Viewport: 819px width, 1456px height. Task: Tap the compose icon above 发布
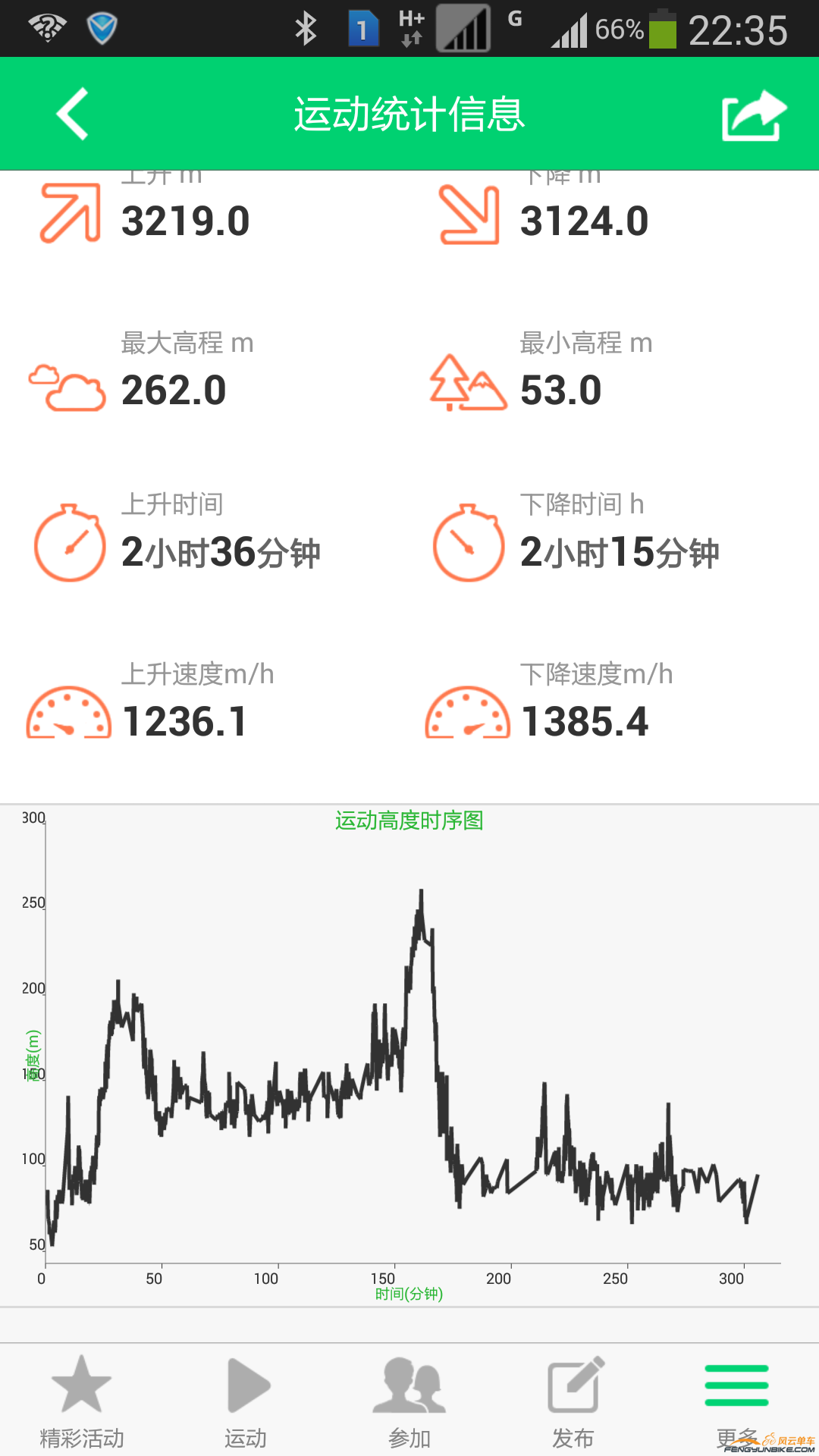click(x=573, y=1385)
